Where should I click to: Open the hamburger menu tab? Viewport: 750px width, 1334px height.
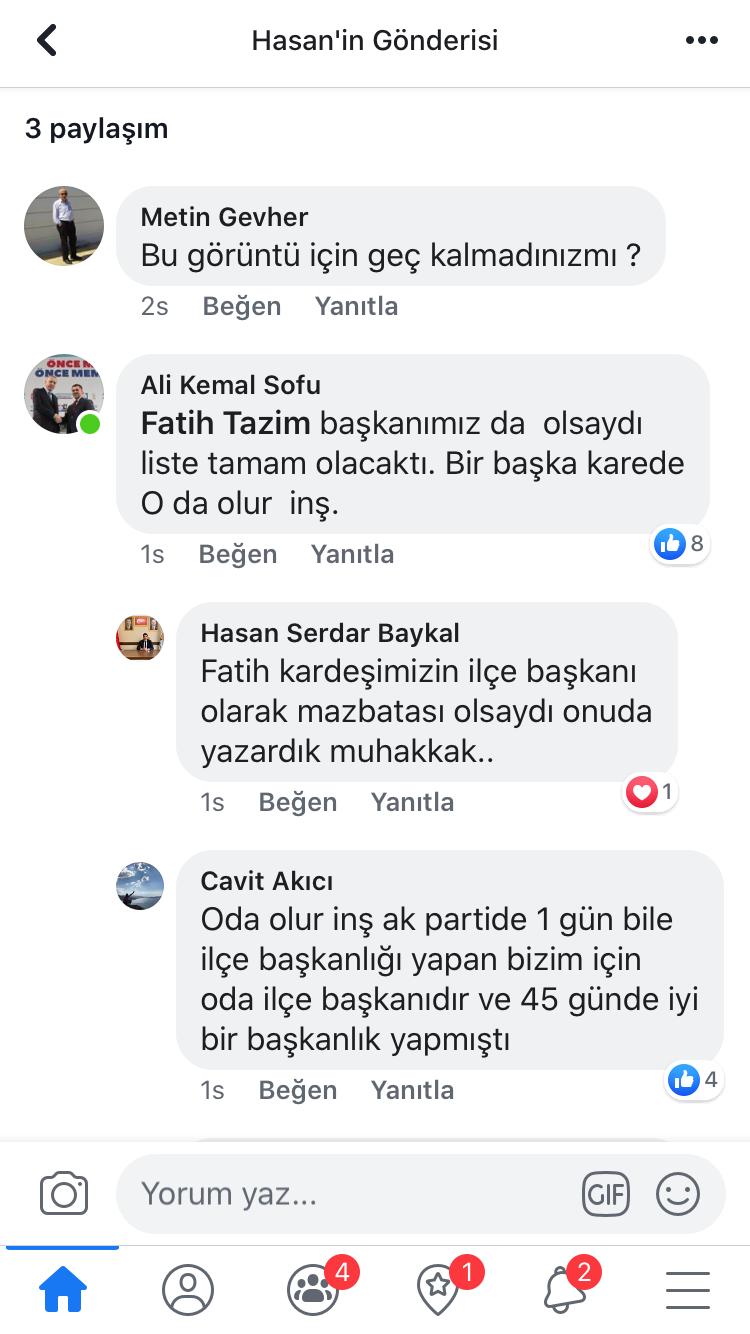click(688, 1290)
